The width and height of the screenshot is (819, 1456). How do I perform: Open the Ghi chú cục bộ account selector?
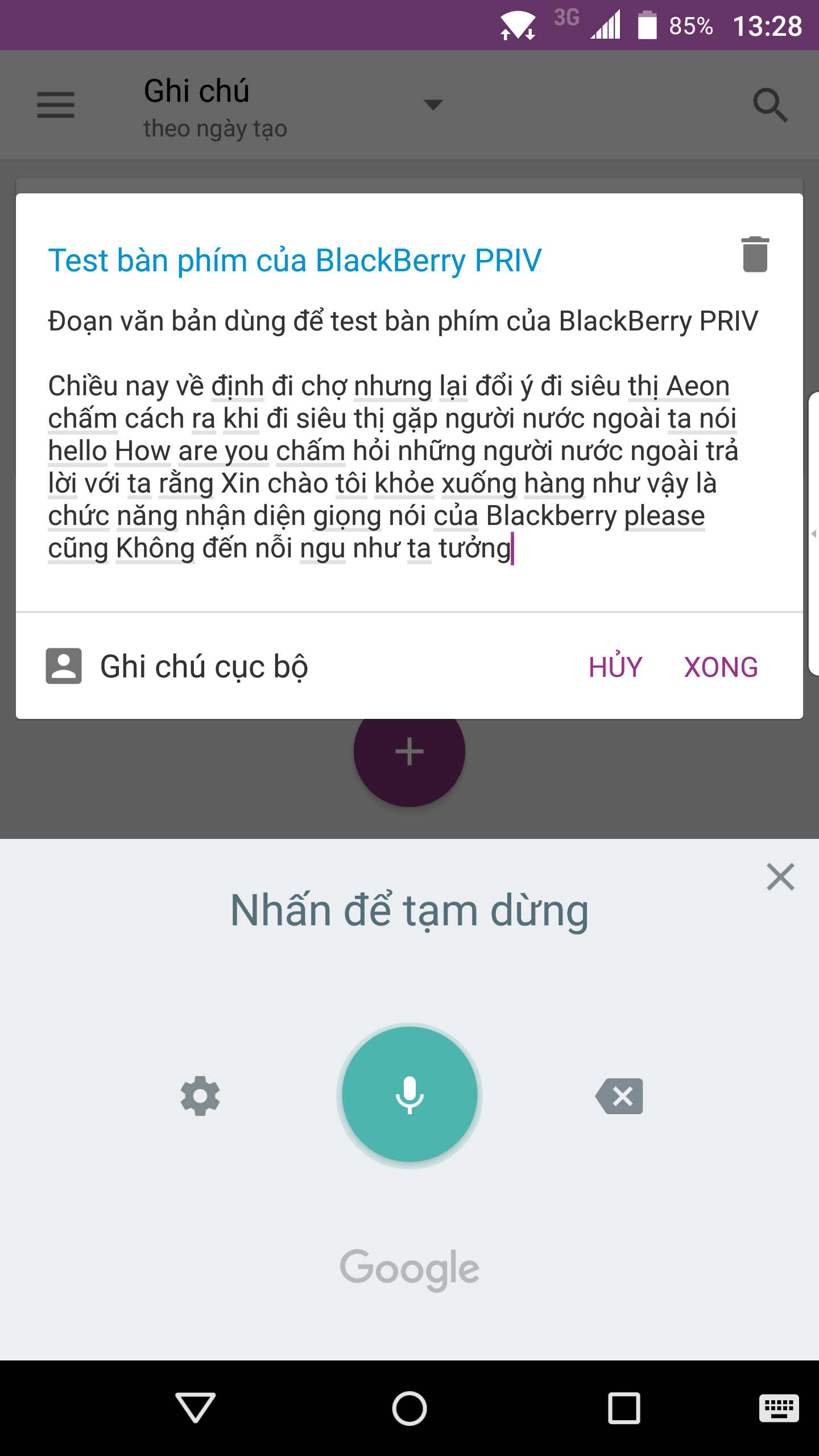pyautogui.click(x=177, y=666)
